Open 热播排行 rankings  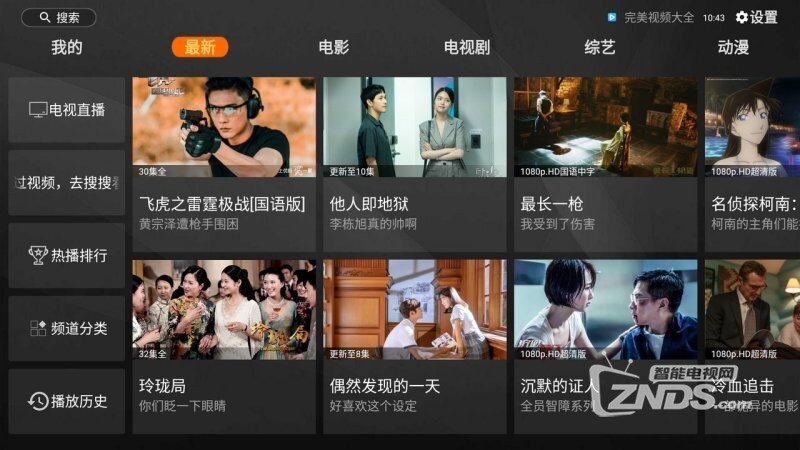pos(67,255)
